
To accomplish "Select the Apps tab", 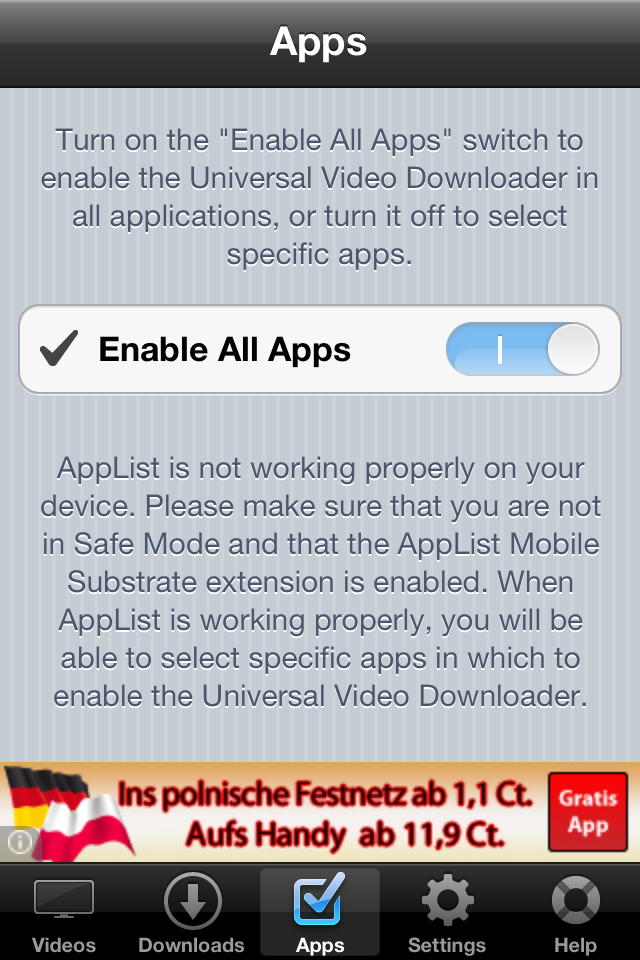I will [x=320, y=912].
